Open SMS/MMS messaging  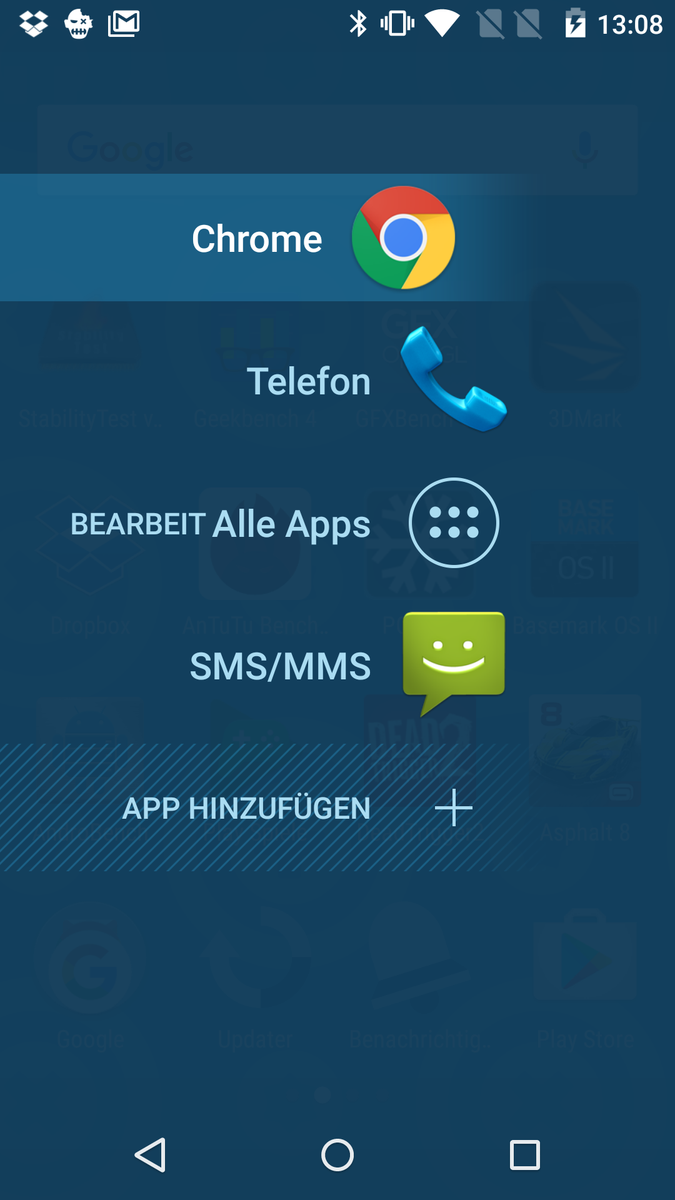[453, 663]
